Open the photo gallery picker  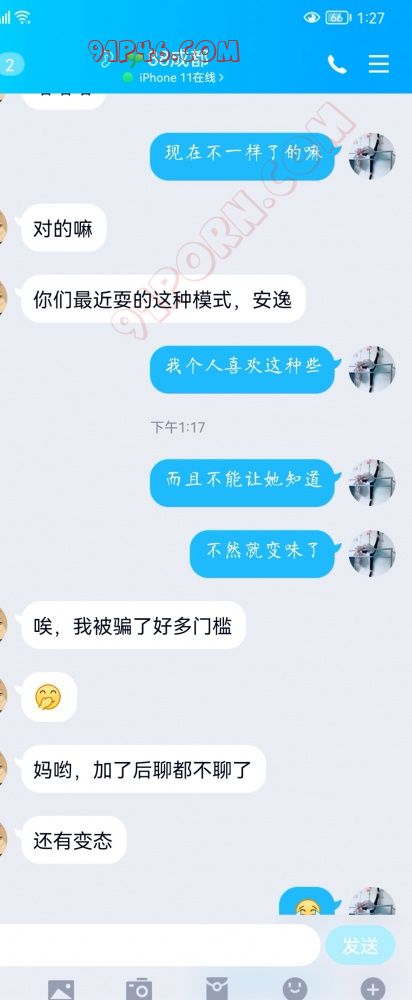click(x=61, y=989)
